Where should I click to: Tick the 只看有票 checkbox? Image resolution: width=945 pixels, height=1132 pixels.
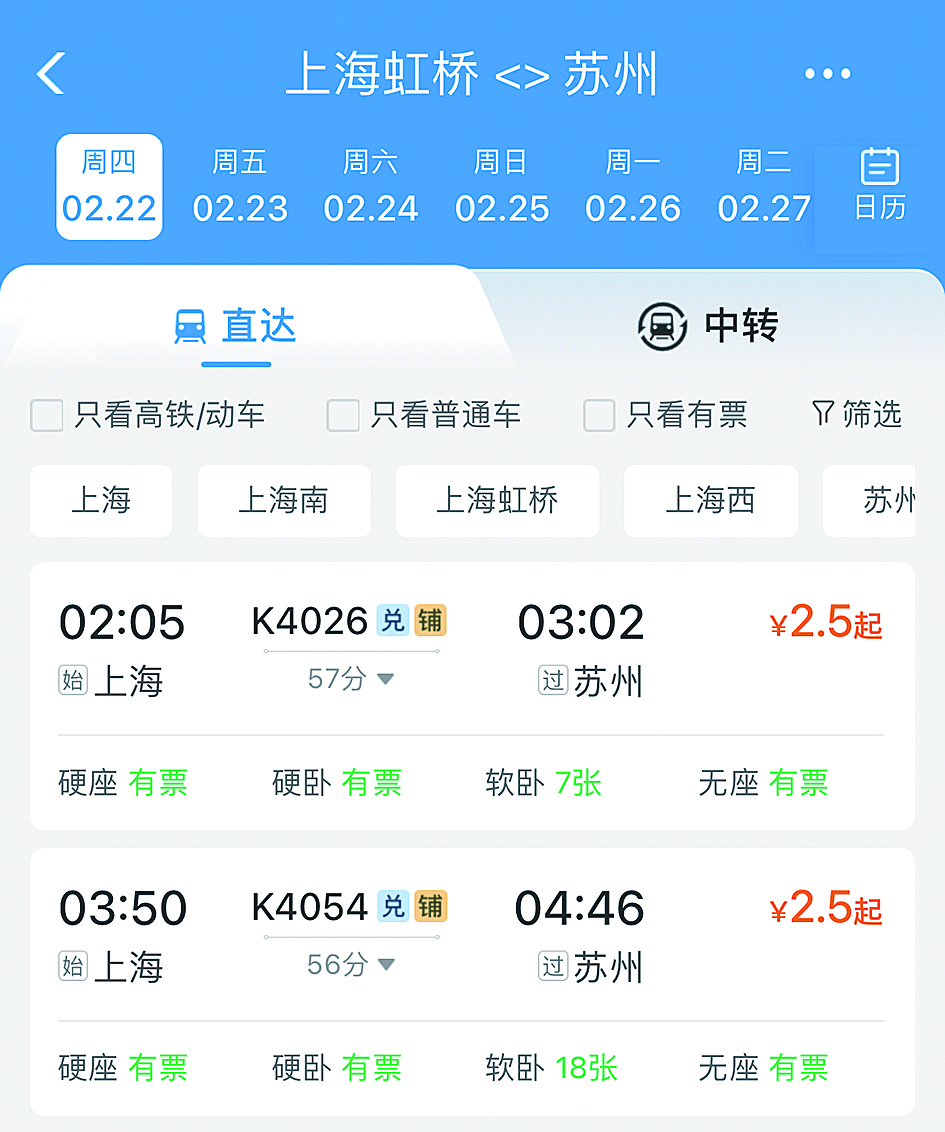pos(599,415)
